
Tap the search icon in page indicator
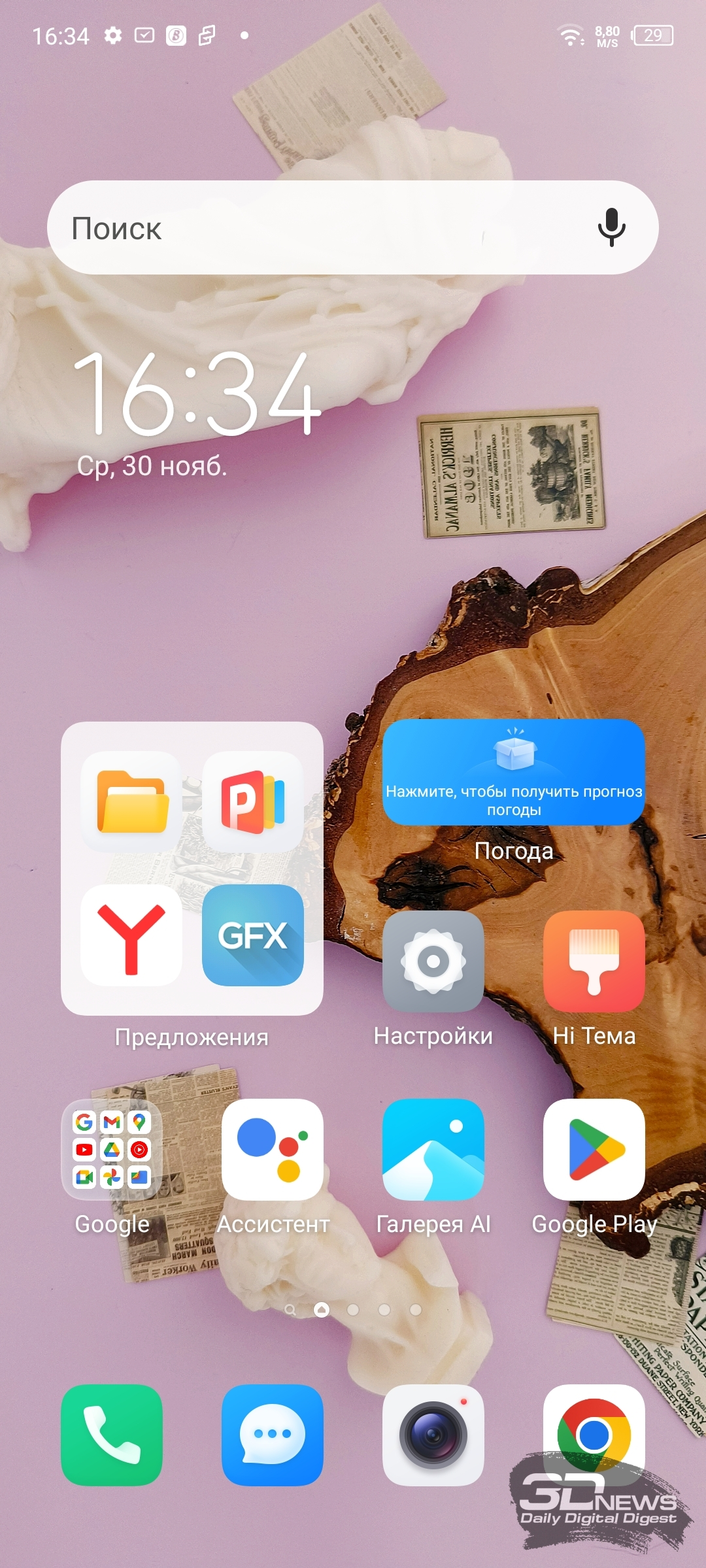(290, 1310)
